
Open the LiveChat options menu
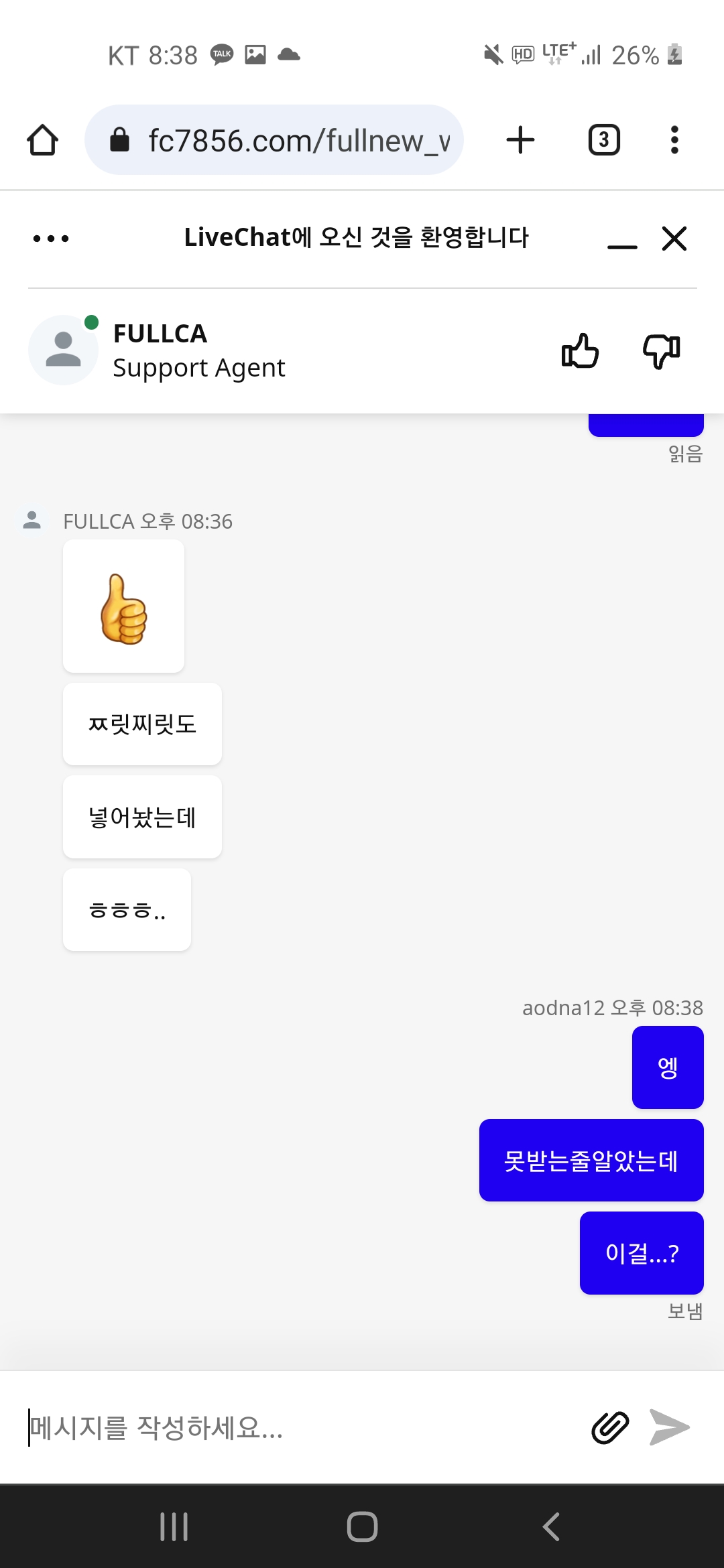(51, 239)
